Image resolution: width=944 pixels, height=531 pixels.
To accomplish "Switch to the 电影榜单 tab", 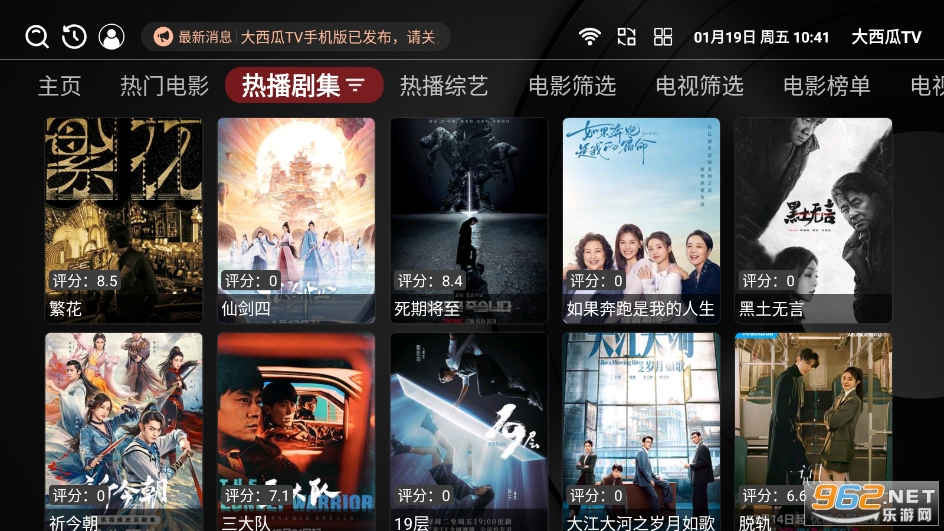I will [826, 86].
